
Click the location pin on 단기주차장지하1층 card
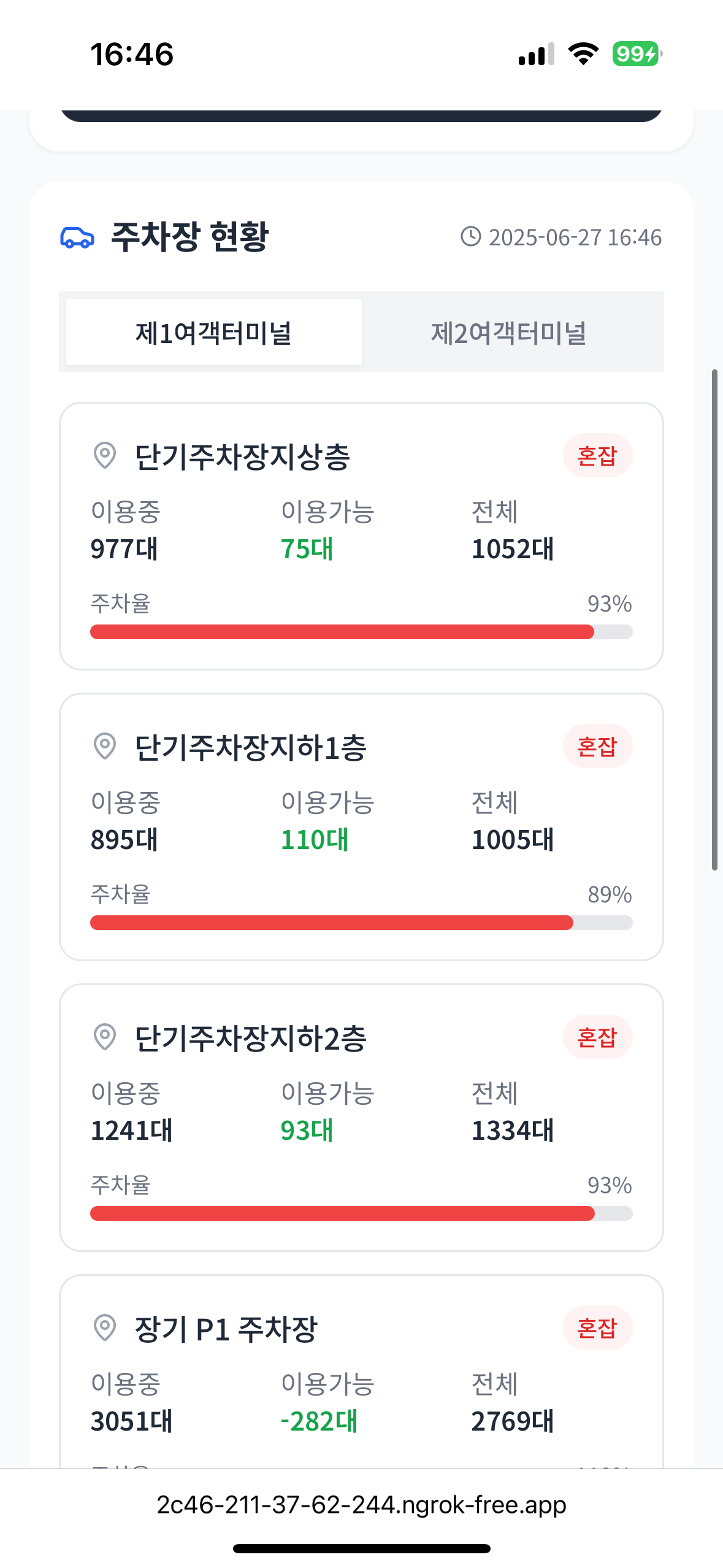pyautogui.click(x=104, y=747)
